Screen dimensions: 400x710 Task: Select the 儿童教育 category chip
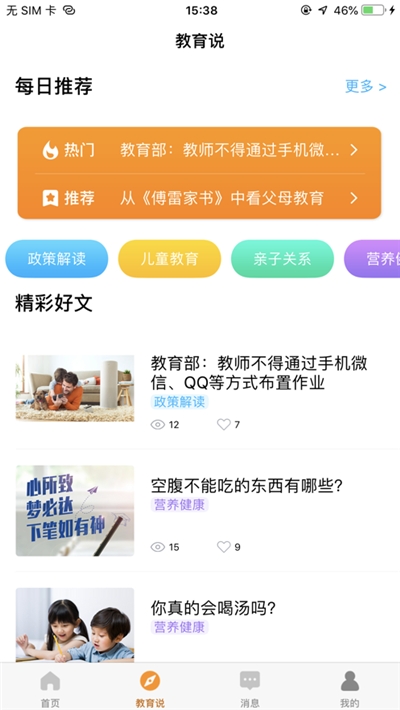(169, 259)
